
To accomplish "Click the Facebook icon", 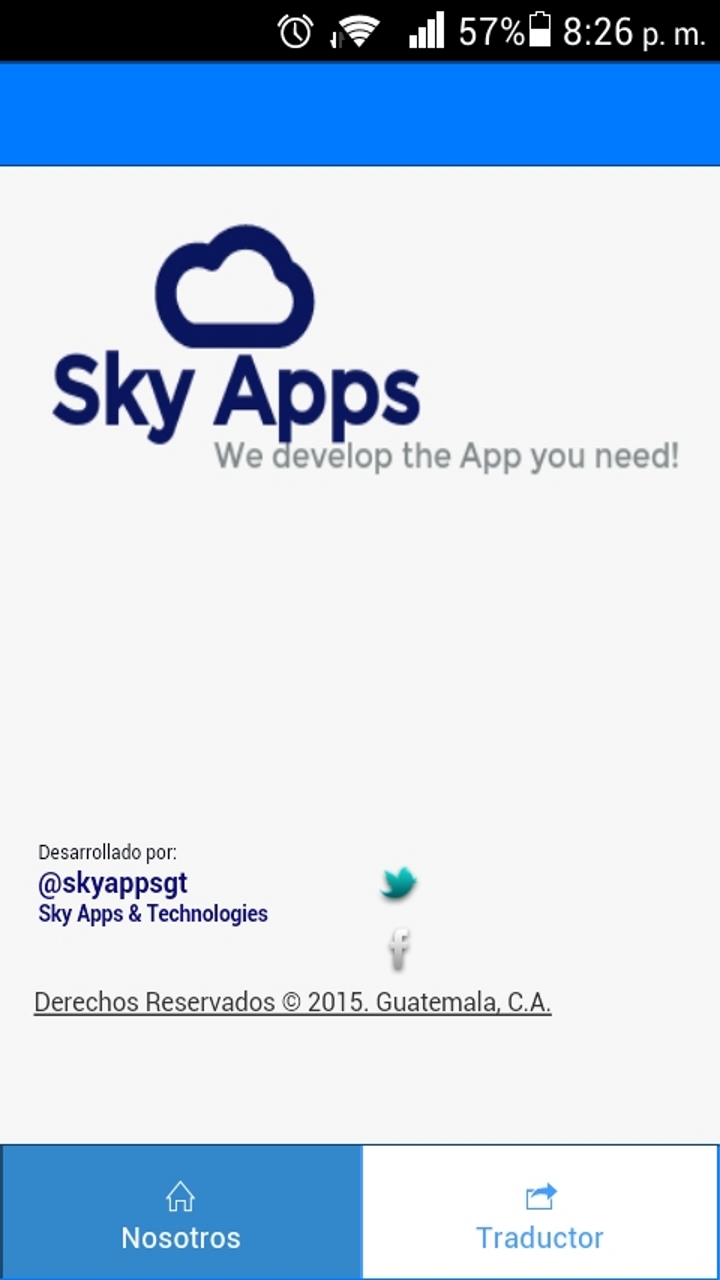I will click(398, 948).
